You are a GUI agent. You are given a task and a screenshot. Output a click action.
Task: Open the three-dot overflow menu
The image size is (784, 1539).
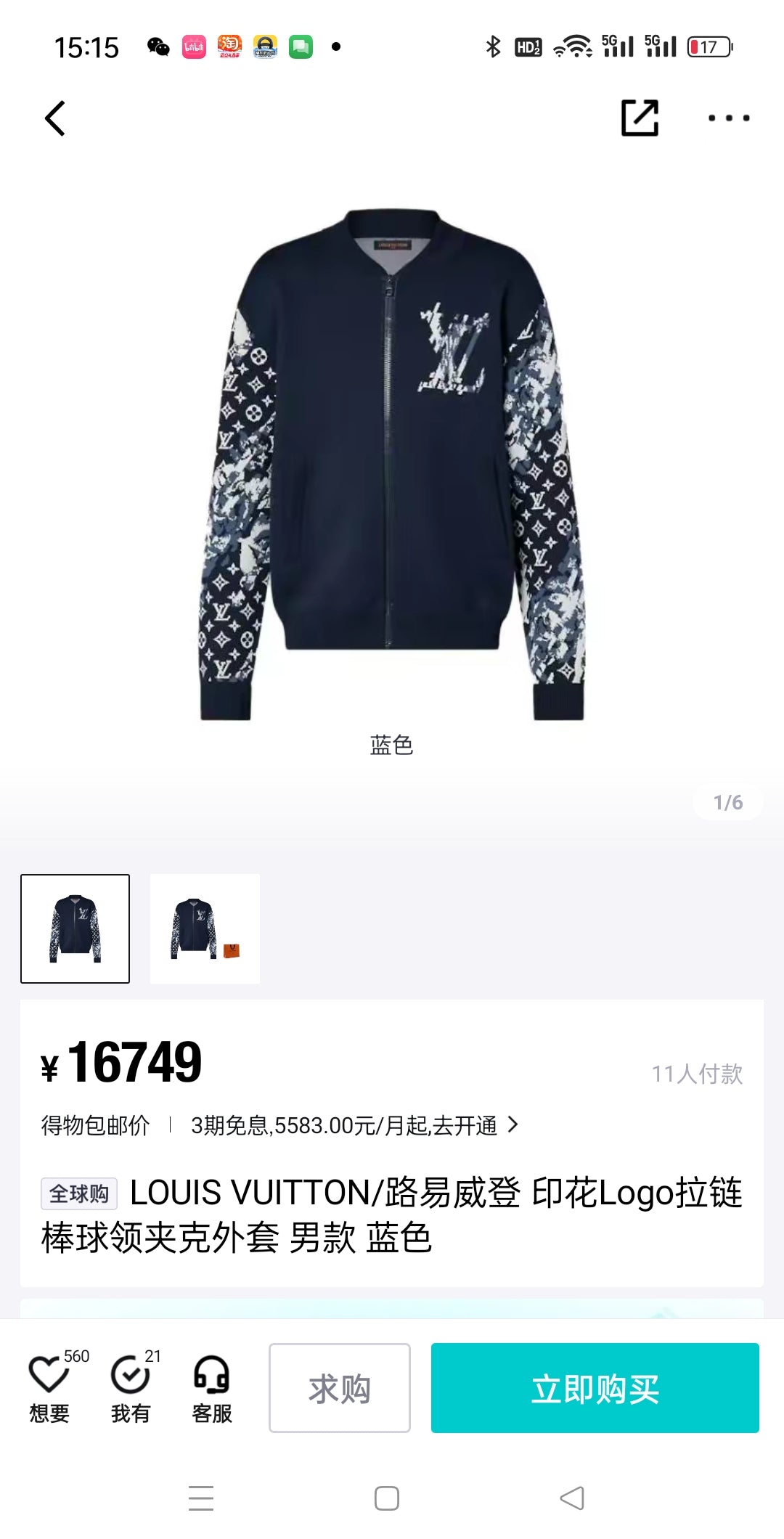click(729, 118)
